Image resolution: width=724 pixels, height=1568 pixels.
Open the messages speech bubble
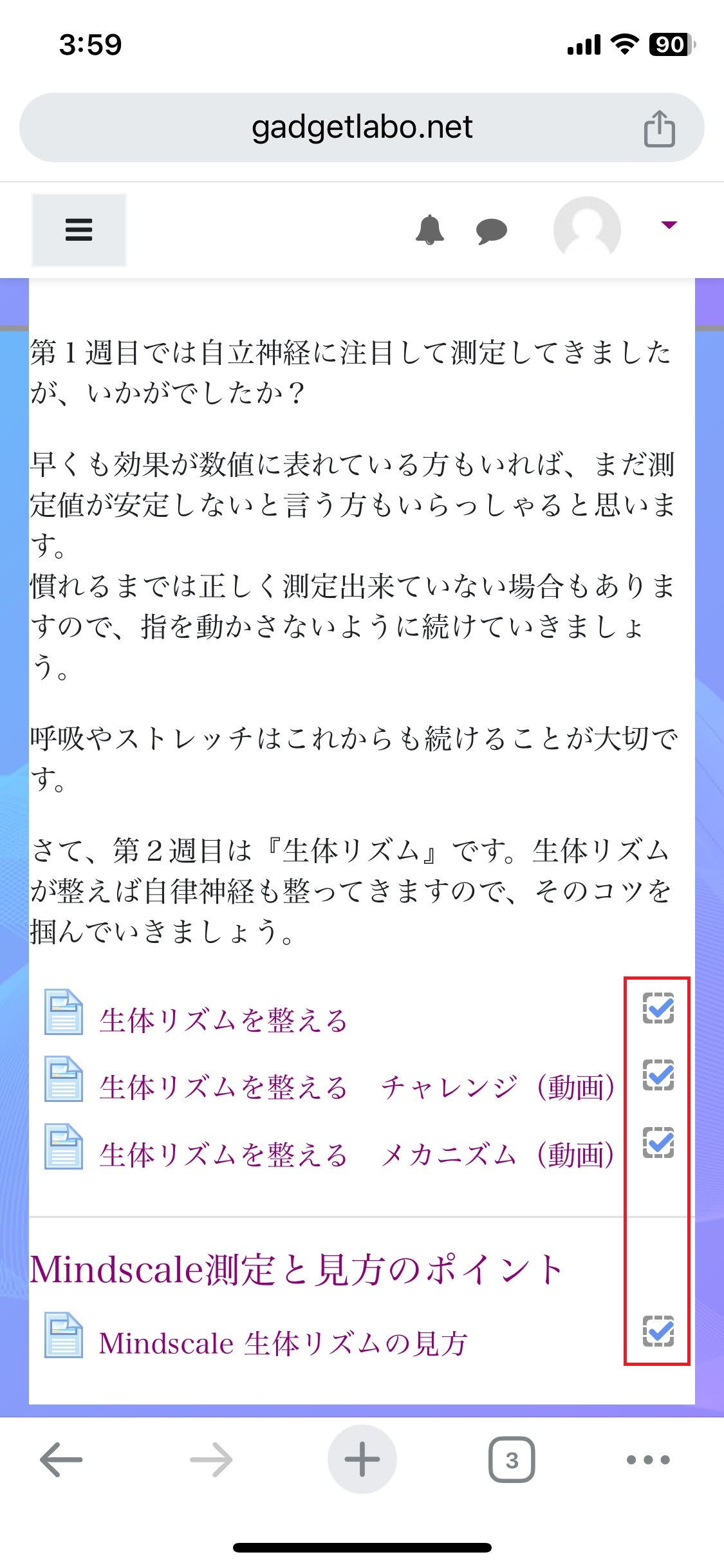492,231
